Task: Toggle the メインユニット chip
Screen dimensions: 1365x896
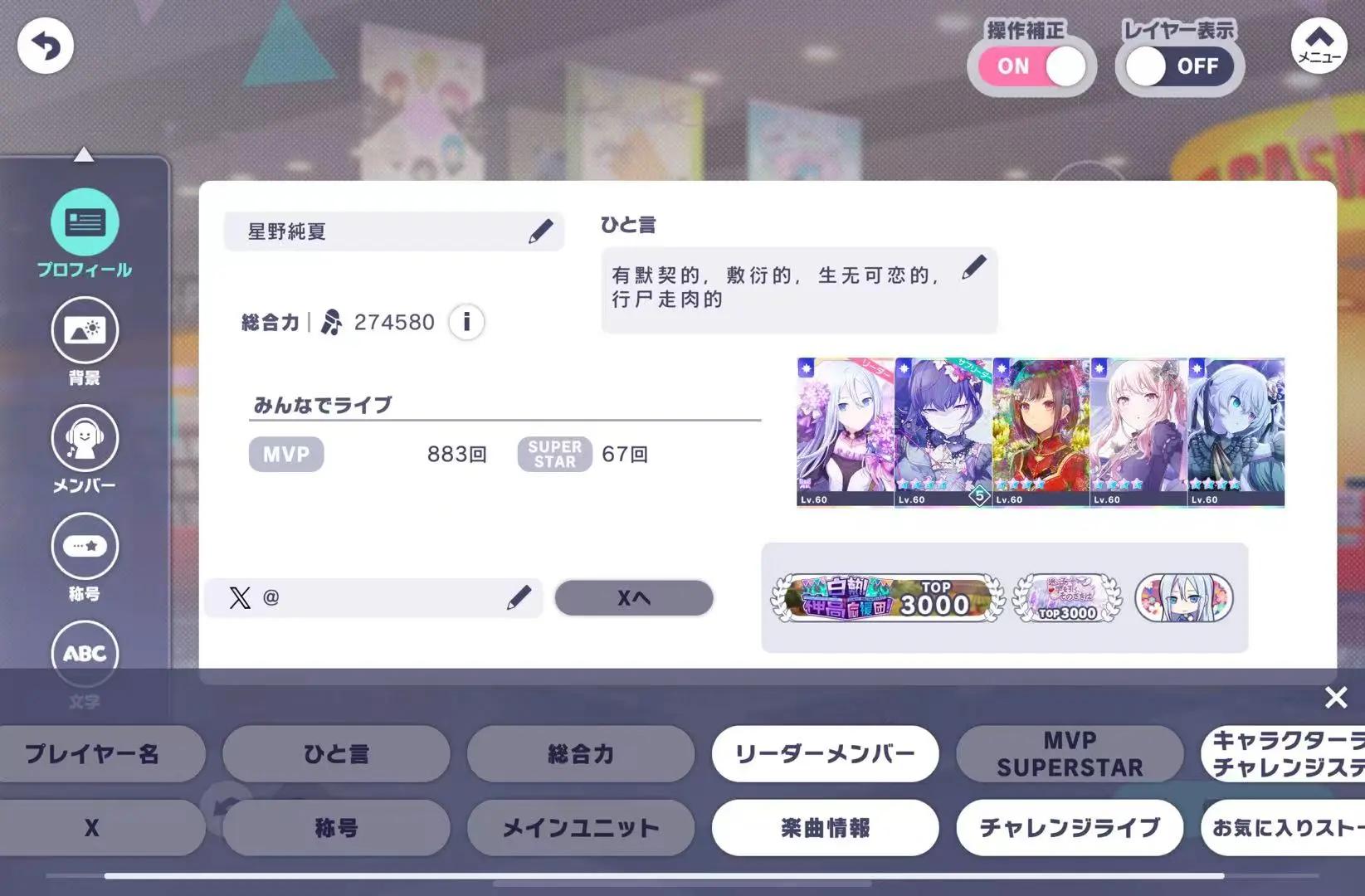Action: [x=580, y=827]
